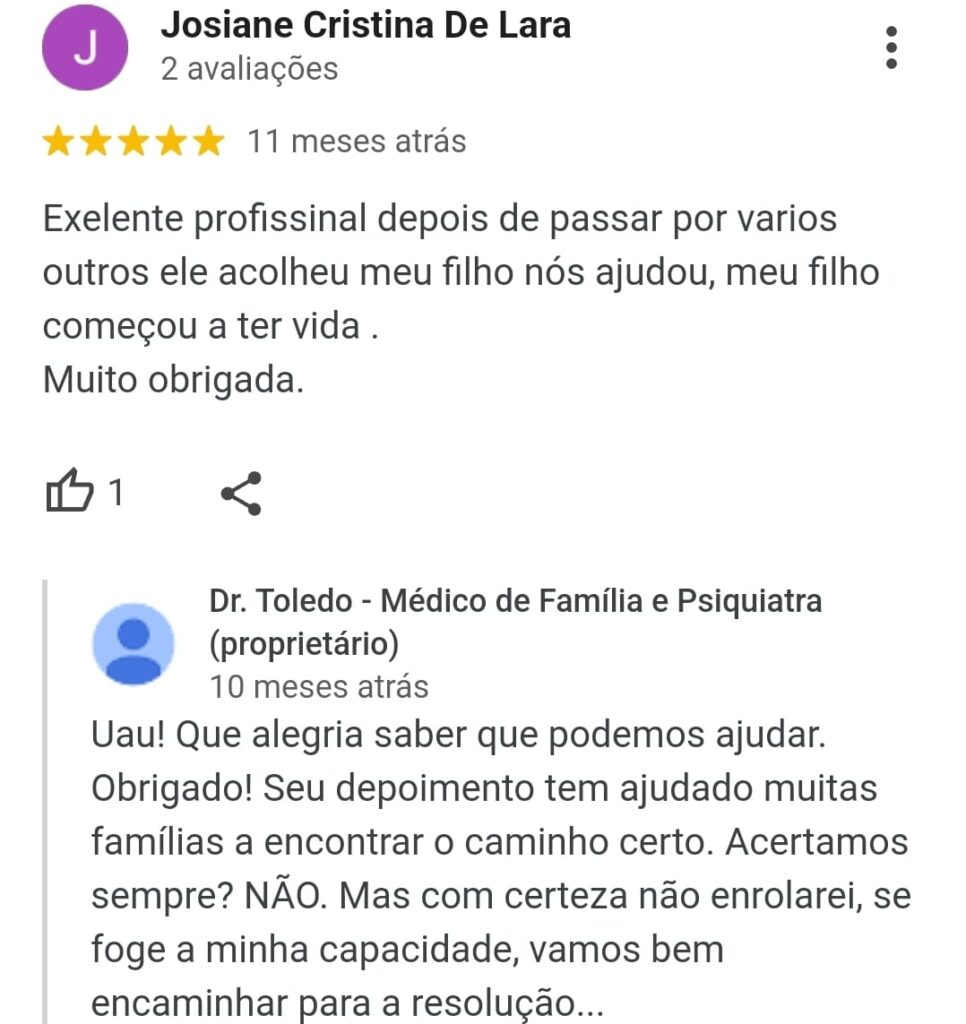
Task: Like Josiane Cristina De Lara's review
Action: (70, 492)
